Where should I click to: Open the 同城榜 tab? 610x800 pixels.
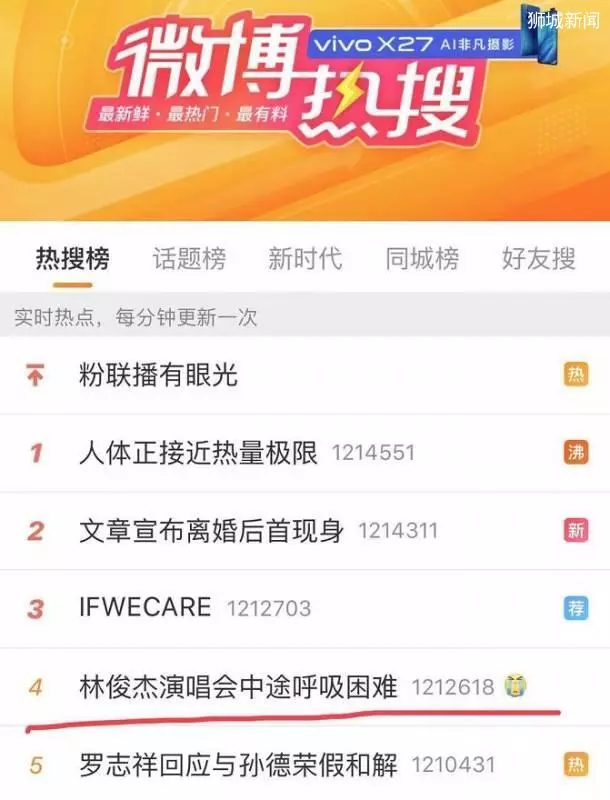click(x=422, y=260)
